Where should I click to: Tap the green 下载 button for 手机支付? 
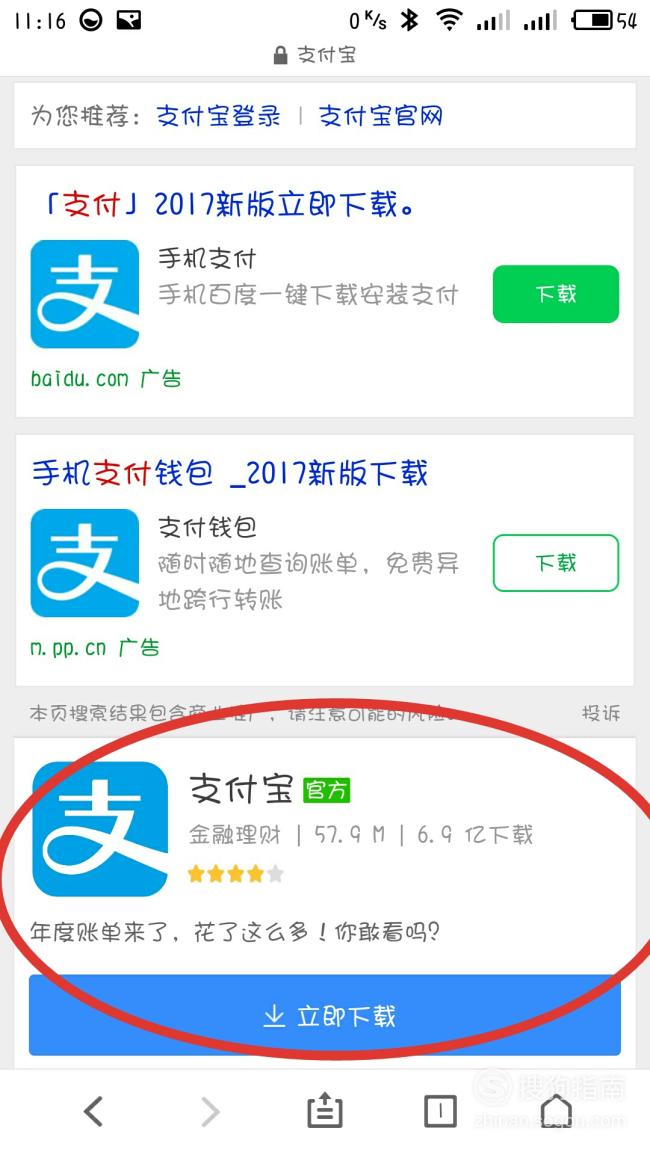[556, 294]
